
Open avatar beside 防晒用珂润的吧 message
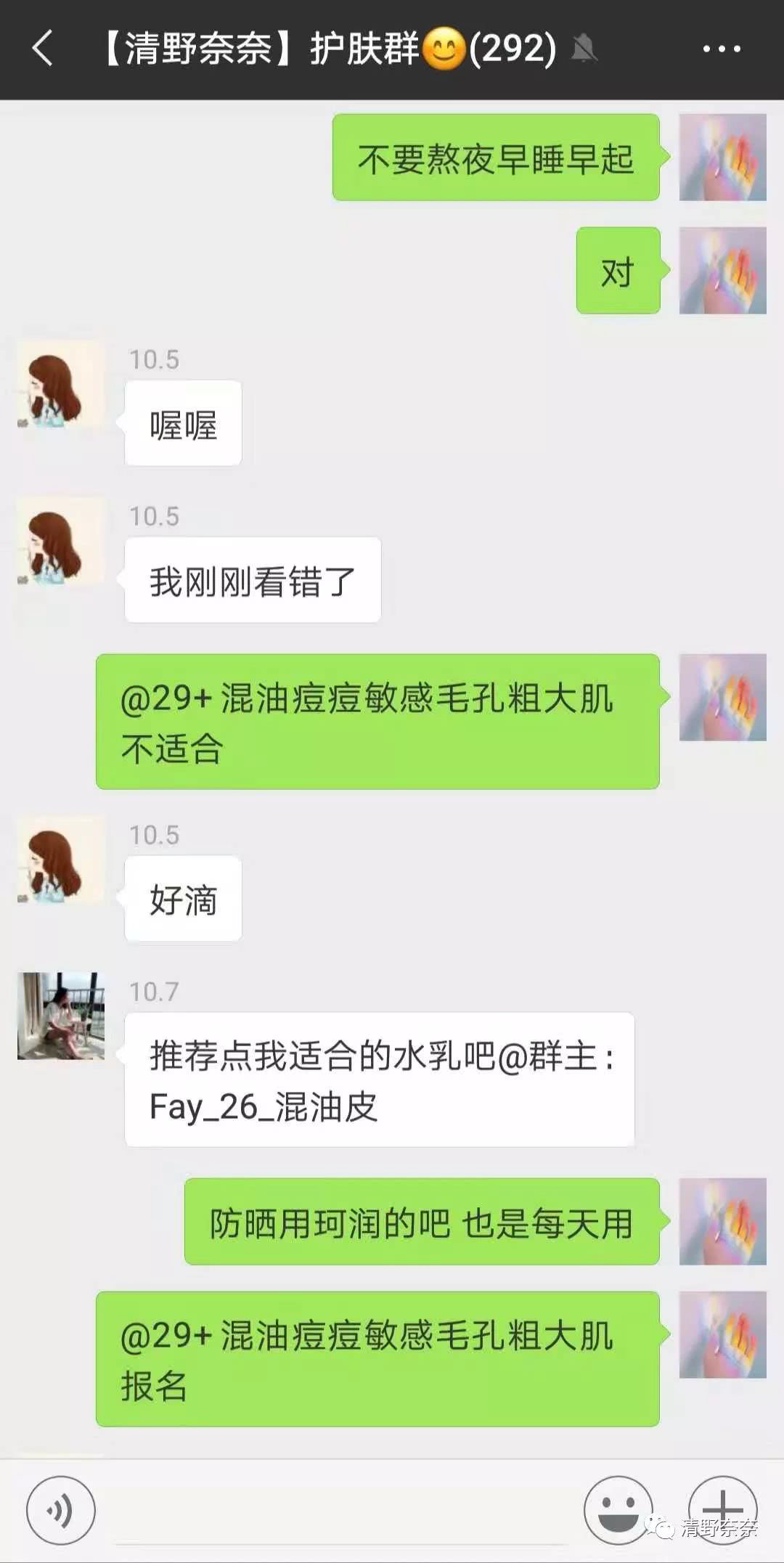[722, 1222]
